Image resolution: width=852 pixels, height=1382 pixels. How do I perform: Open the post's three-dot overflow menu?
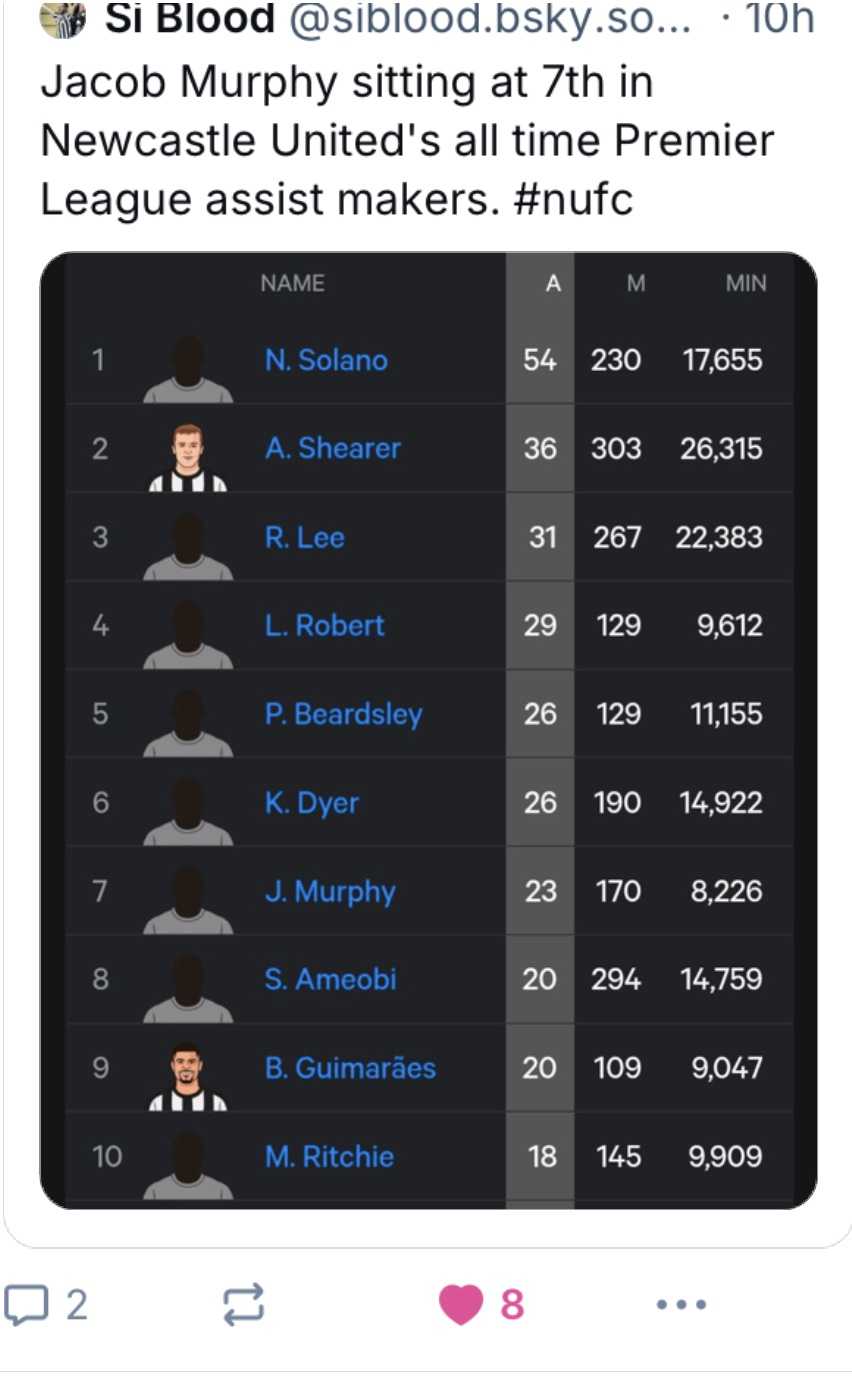682,1304
